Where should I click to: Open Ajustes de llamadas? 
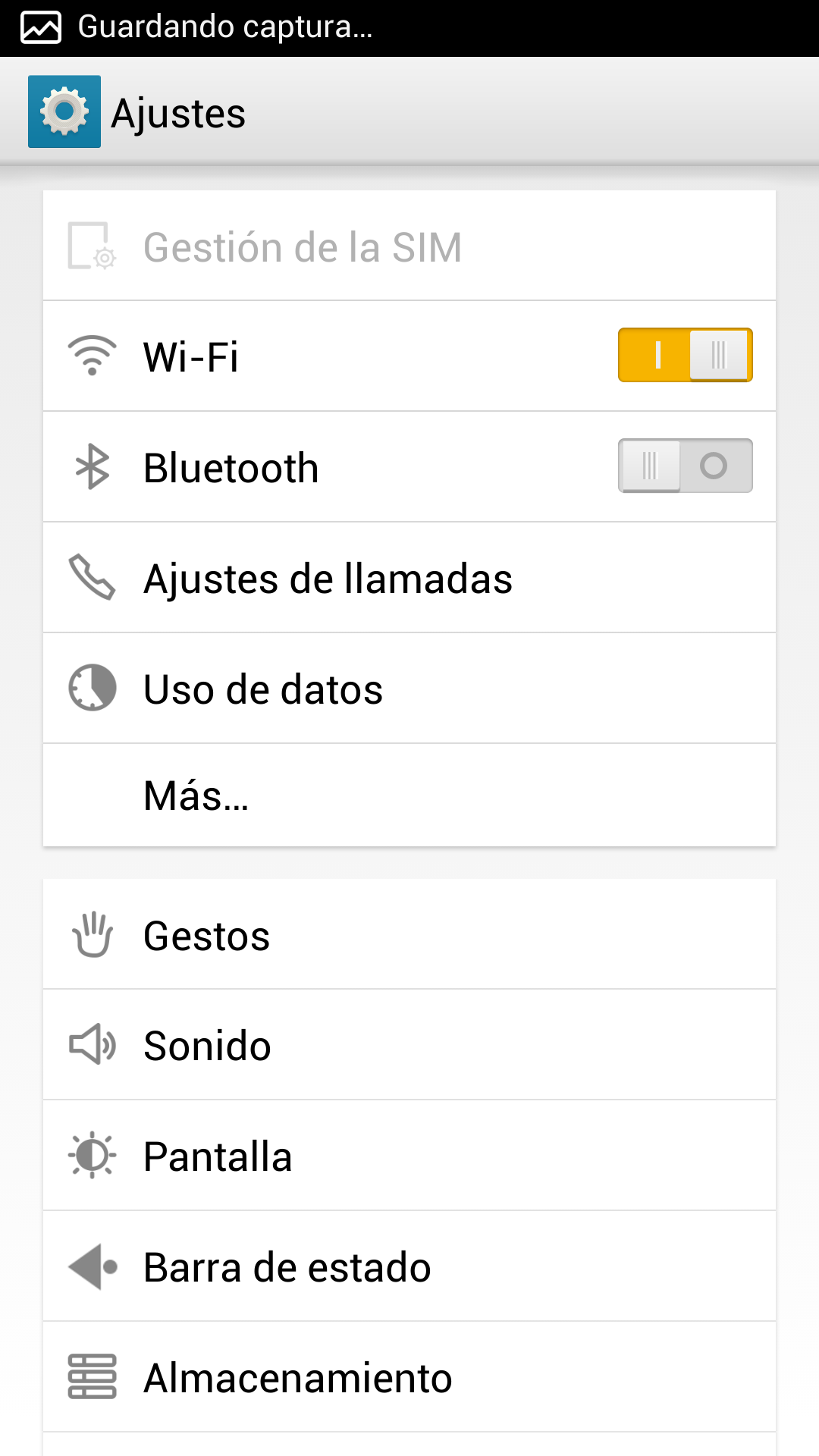409,578
